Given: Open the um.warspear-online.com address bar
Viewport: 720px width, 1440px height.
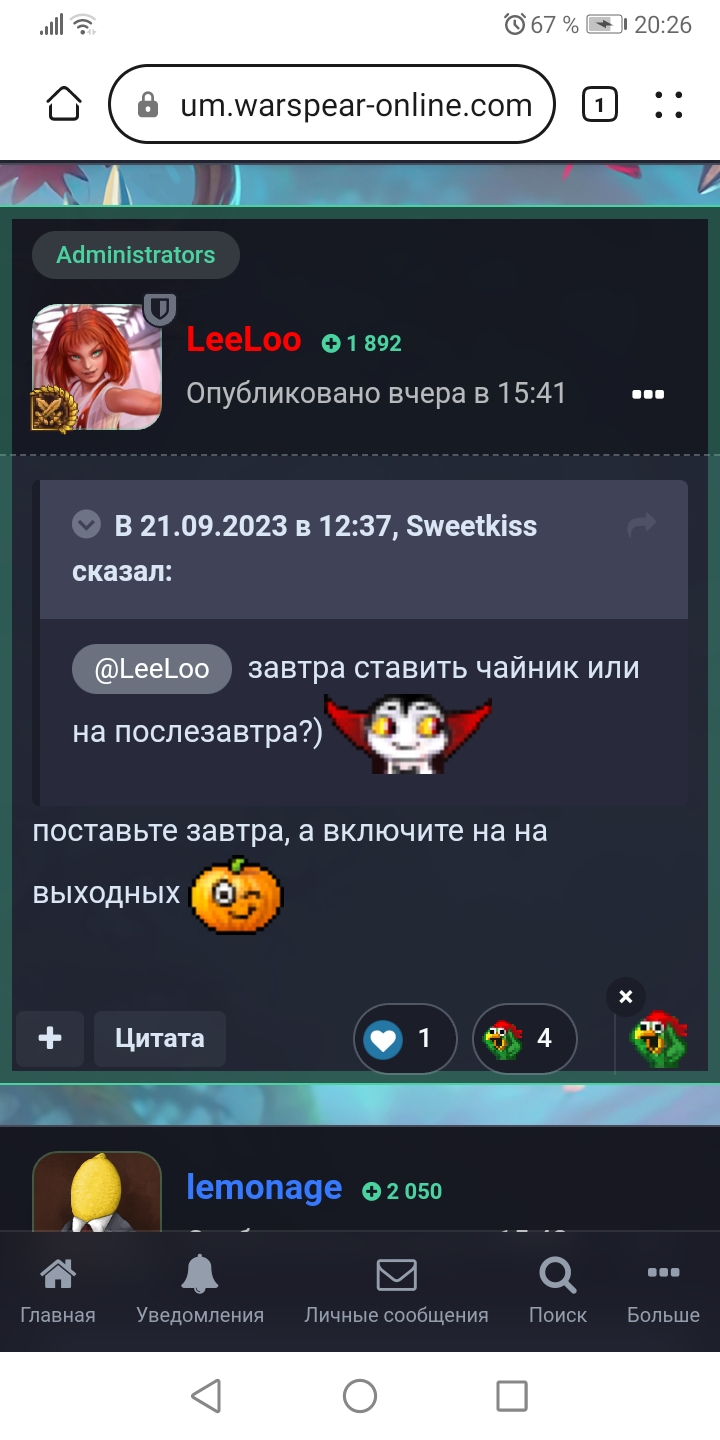Looking at the screenshot, I should 331,104.
